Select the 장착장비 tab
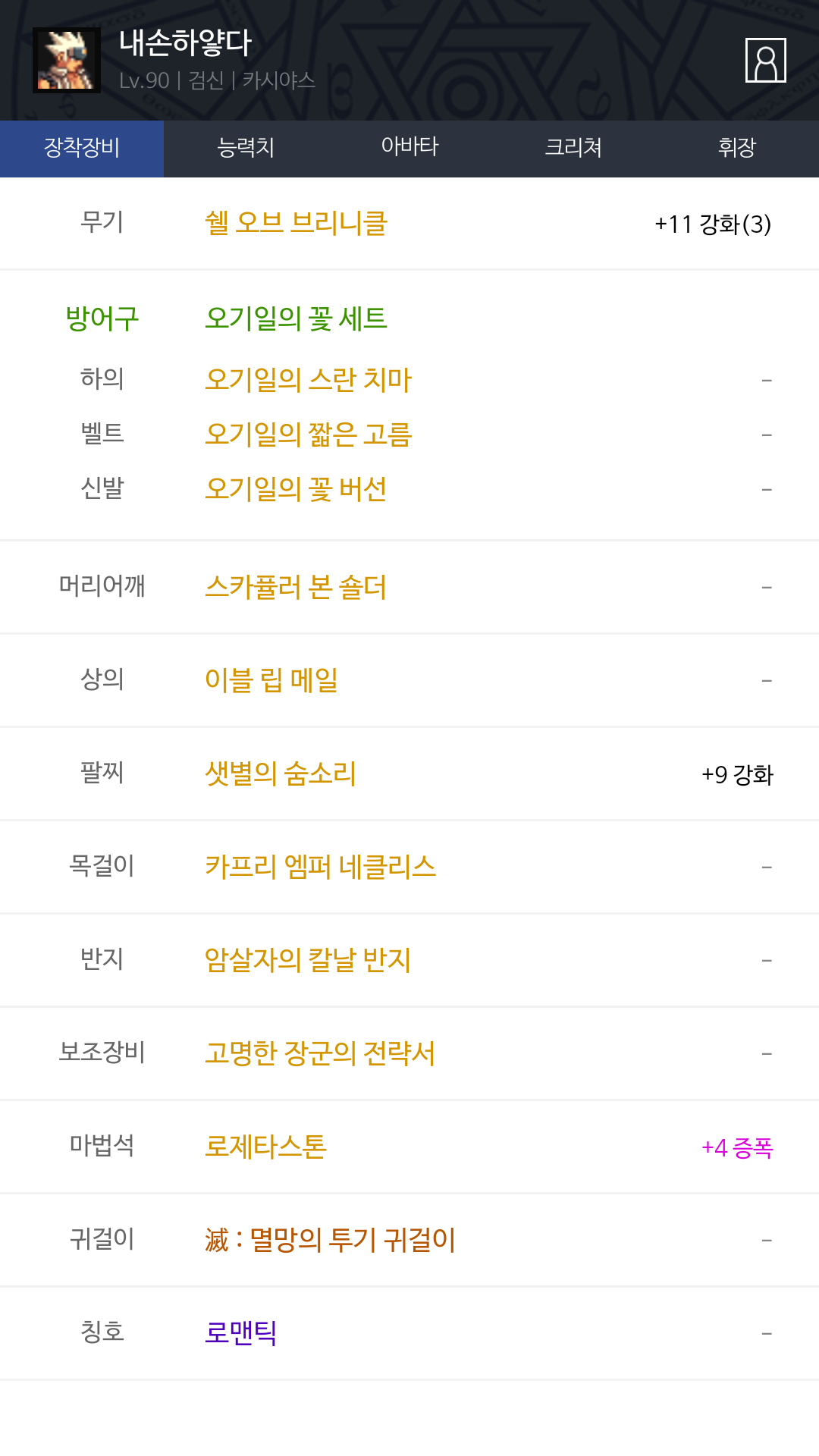 click(82, 148)
